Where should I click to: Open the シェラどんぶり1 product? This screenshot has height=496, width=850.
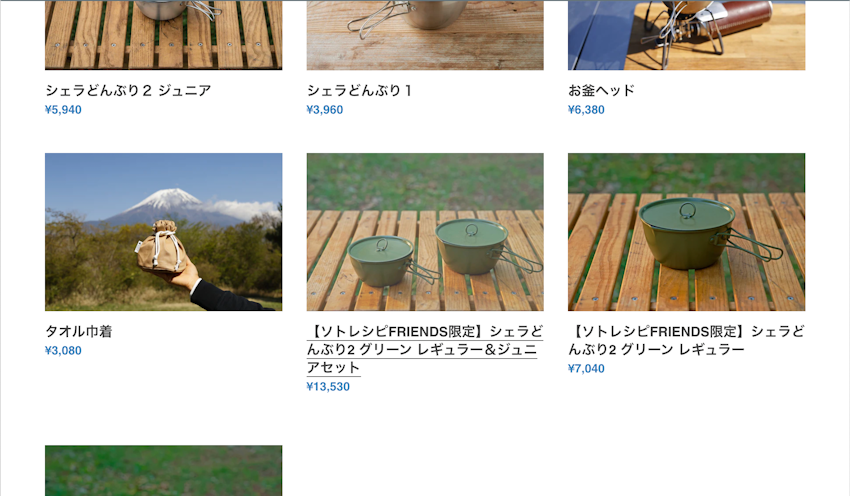[359, 90]
